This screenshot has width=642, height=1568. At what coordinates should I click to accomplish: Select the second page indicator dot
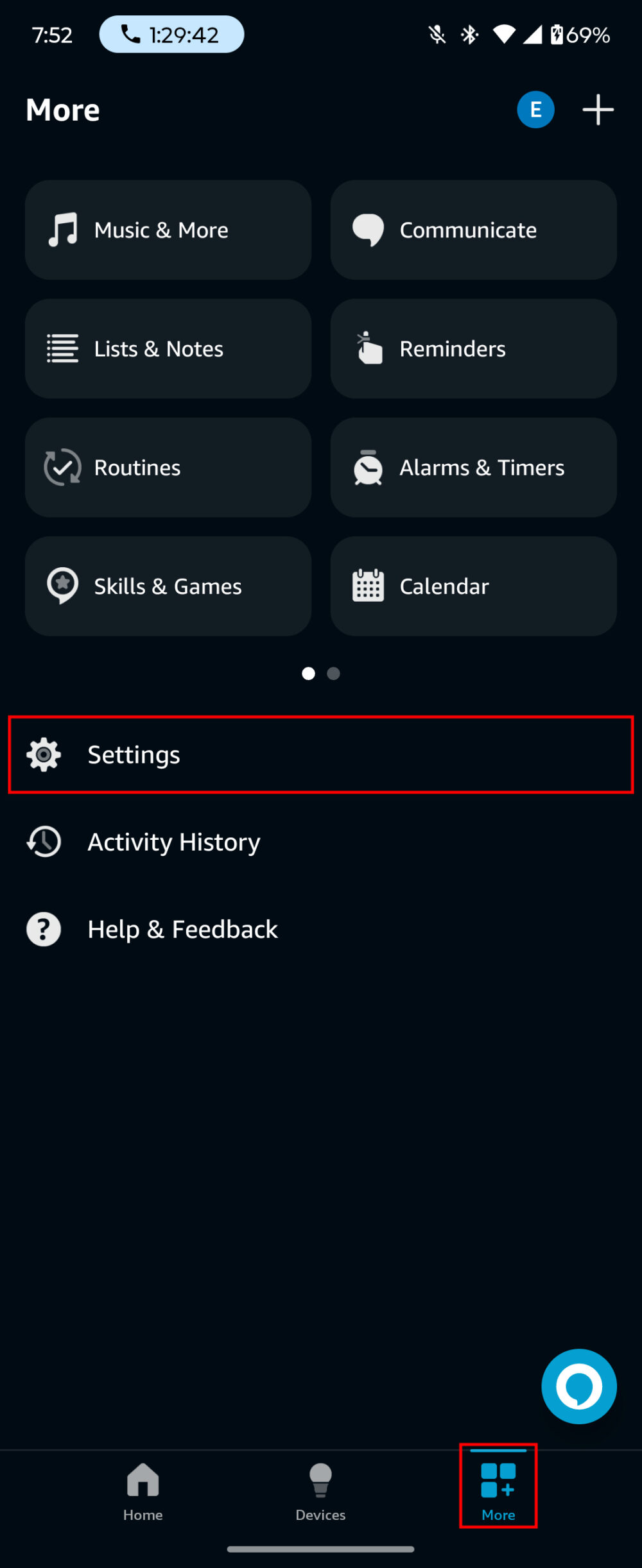coord(333,673)
